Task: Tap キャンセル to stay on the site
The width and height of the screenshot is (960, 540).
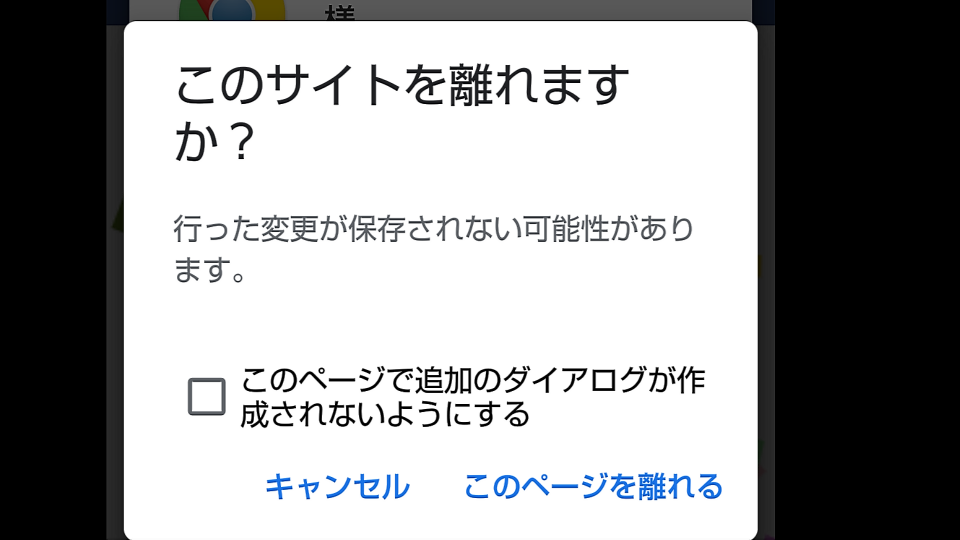Action: click(337, 487)
